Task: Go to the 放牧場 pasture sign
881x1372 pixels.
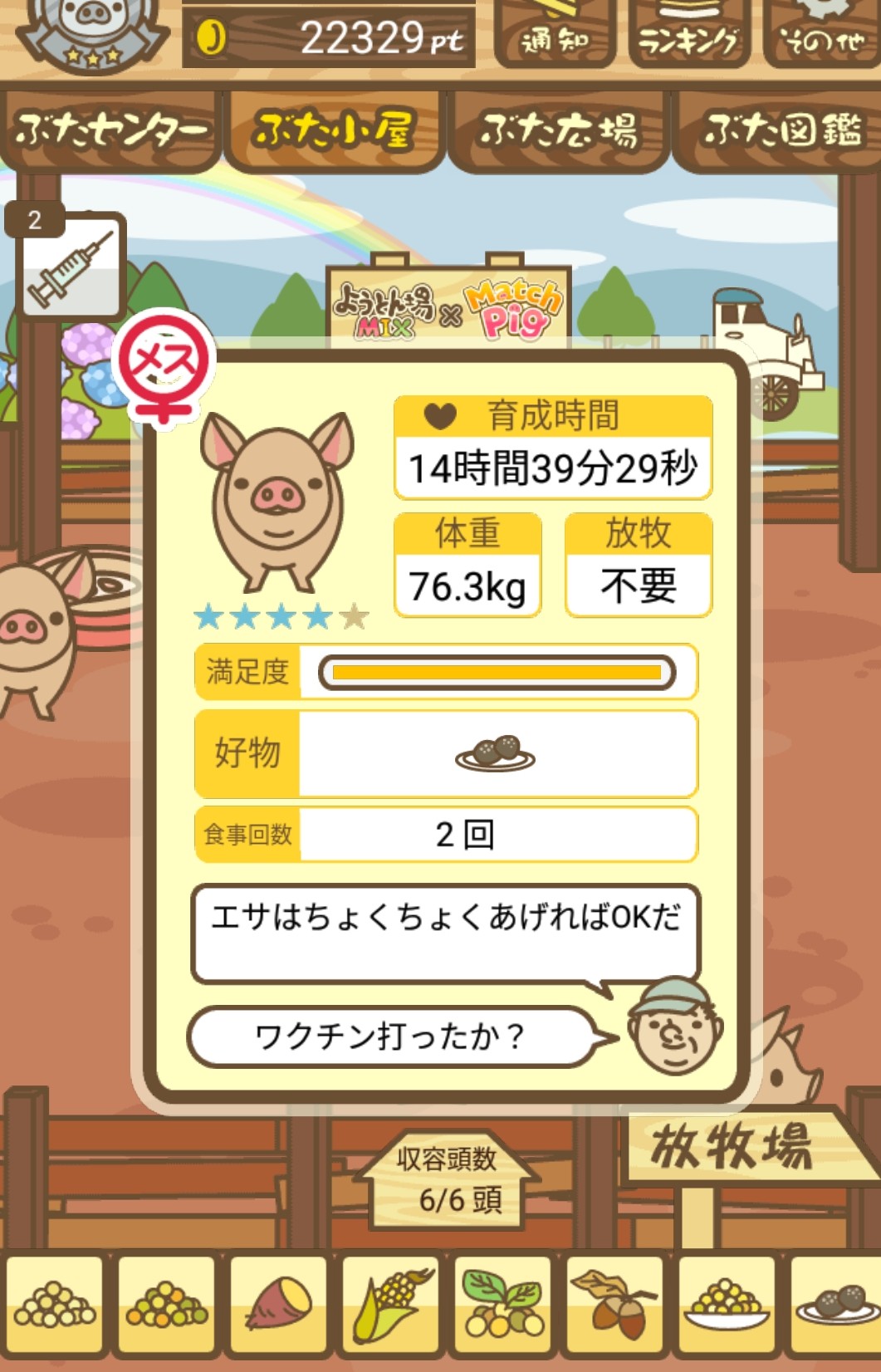Action: (x=731, y=1148)
